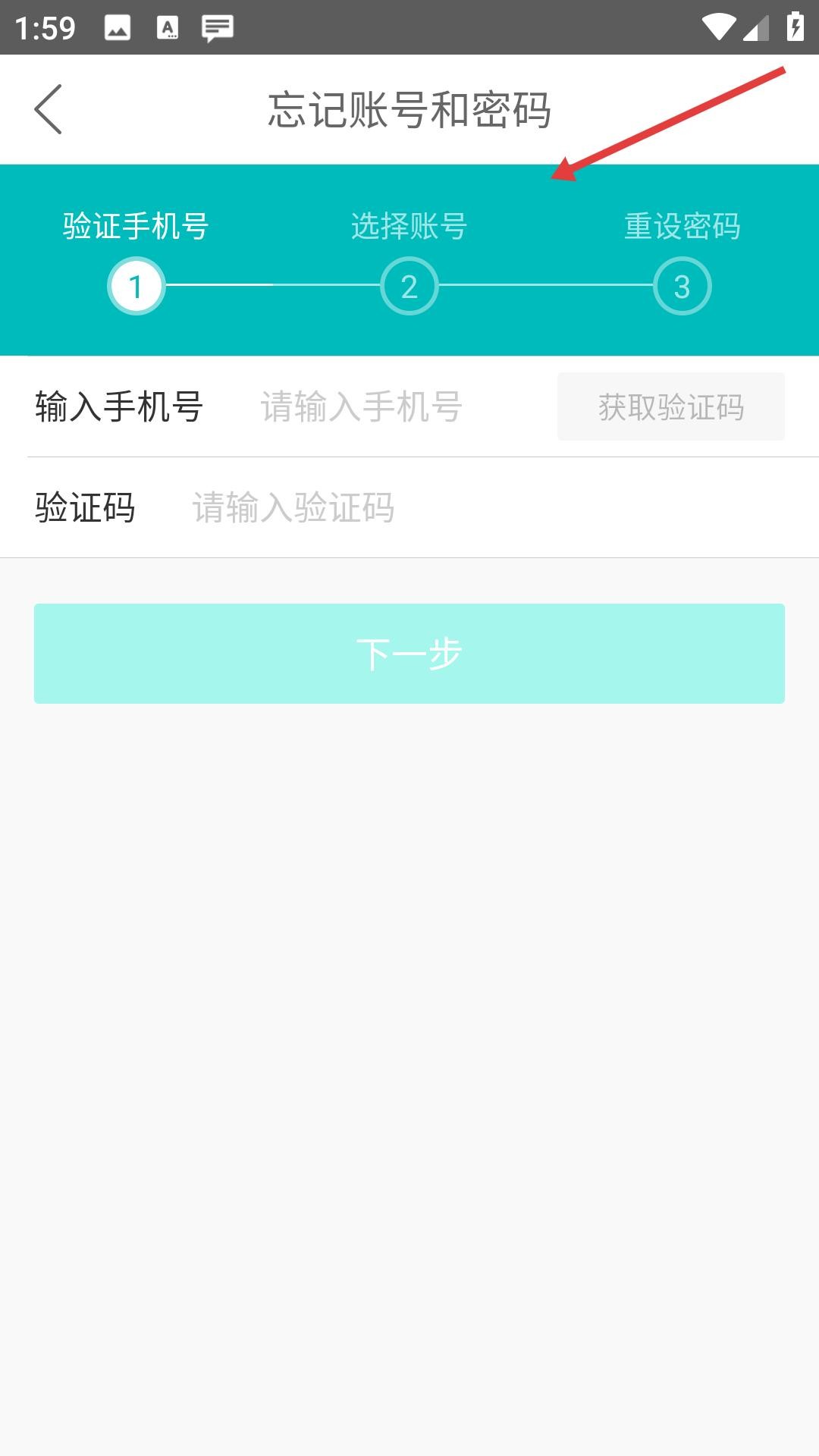Select step 3 circle of verification flow
The width and height of the screenshot is (819, 1456).
click(x=681, y=284)
